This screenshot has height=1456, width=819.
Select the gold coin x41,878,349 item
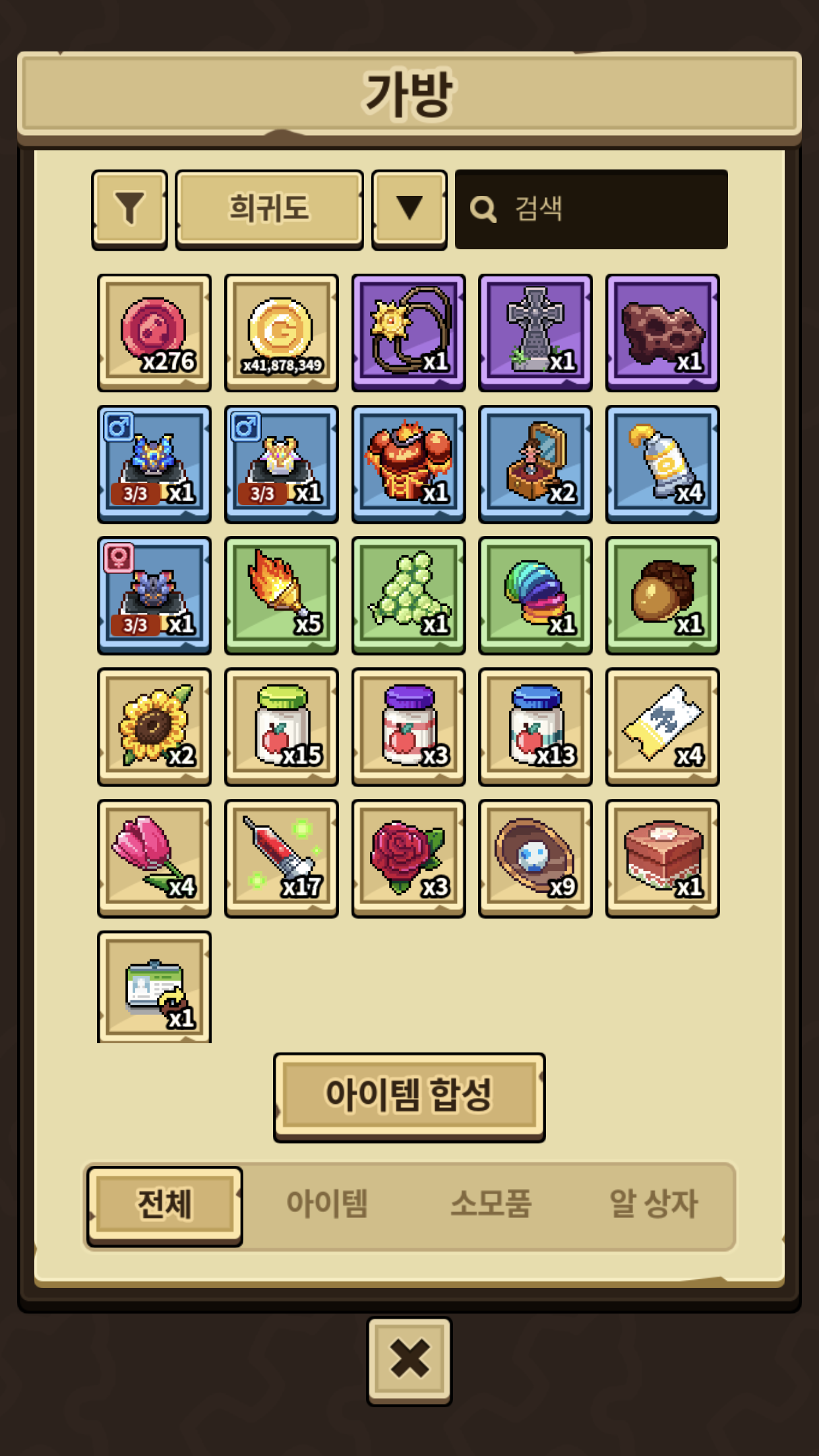point(282,333)
